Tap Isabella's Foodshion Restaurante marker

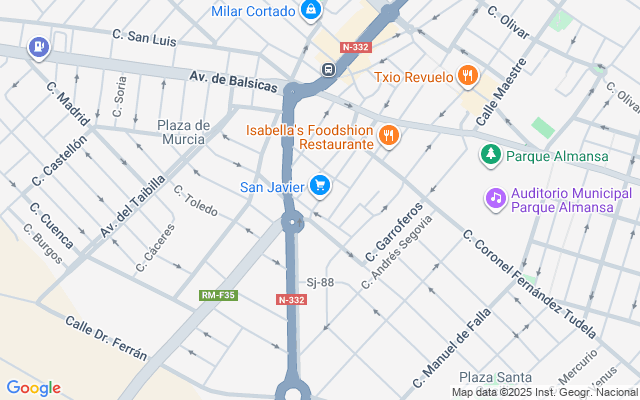coord(390,135)
